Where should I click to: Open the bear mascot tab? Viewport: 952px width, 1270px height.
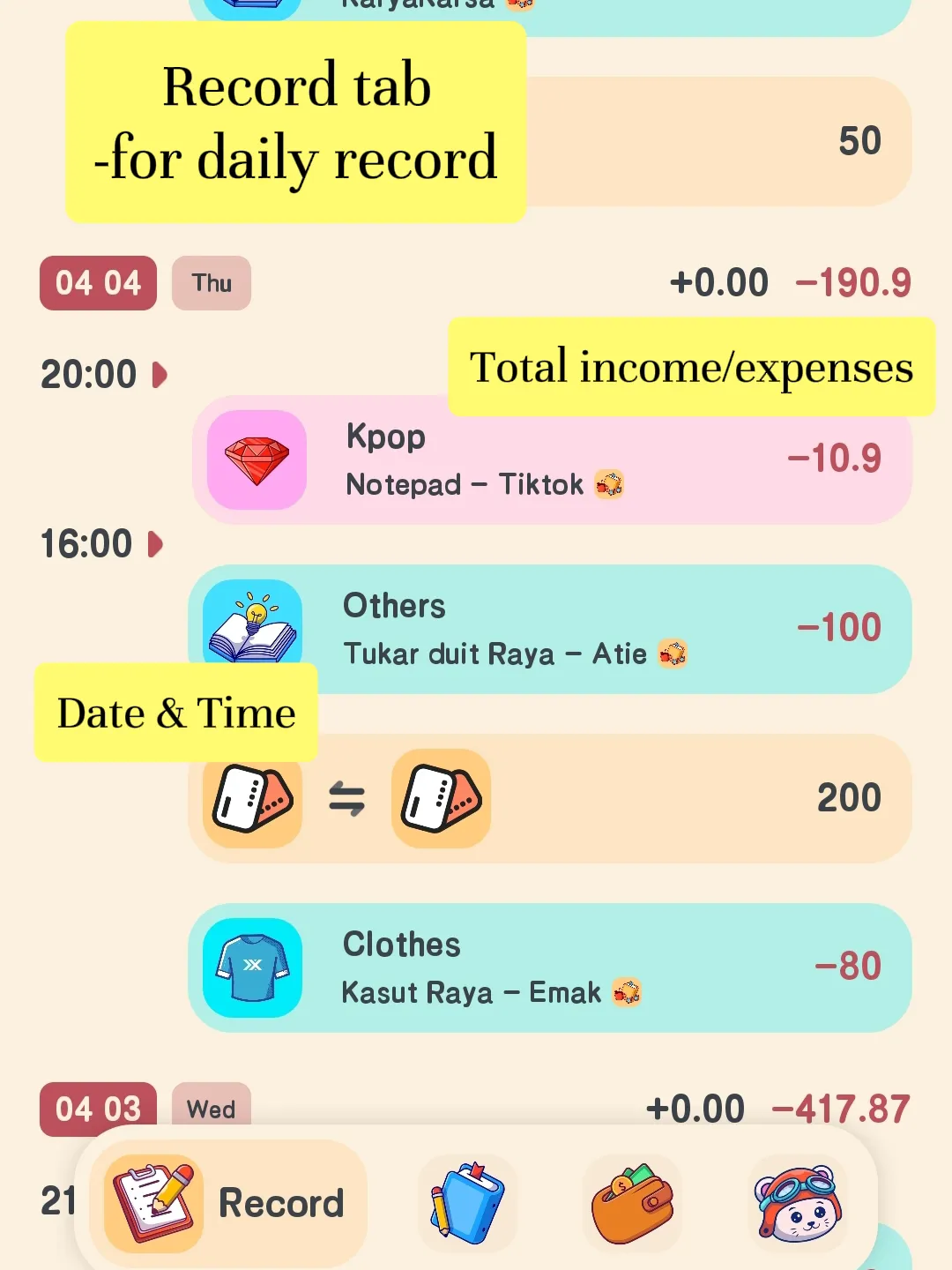[797, 1203]
